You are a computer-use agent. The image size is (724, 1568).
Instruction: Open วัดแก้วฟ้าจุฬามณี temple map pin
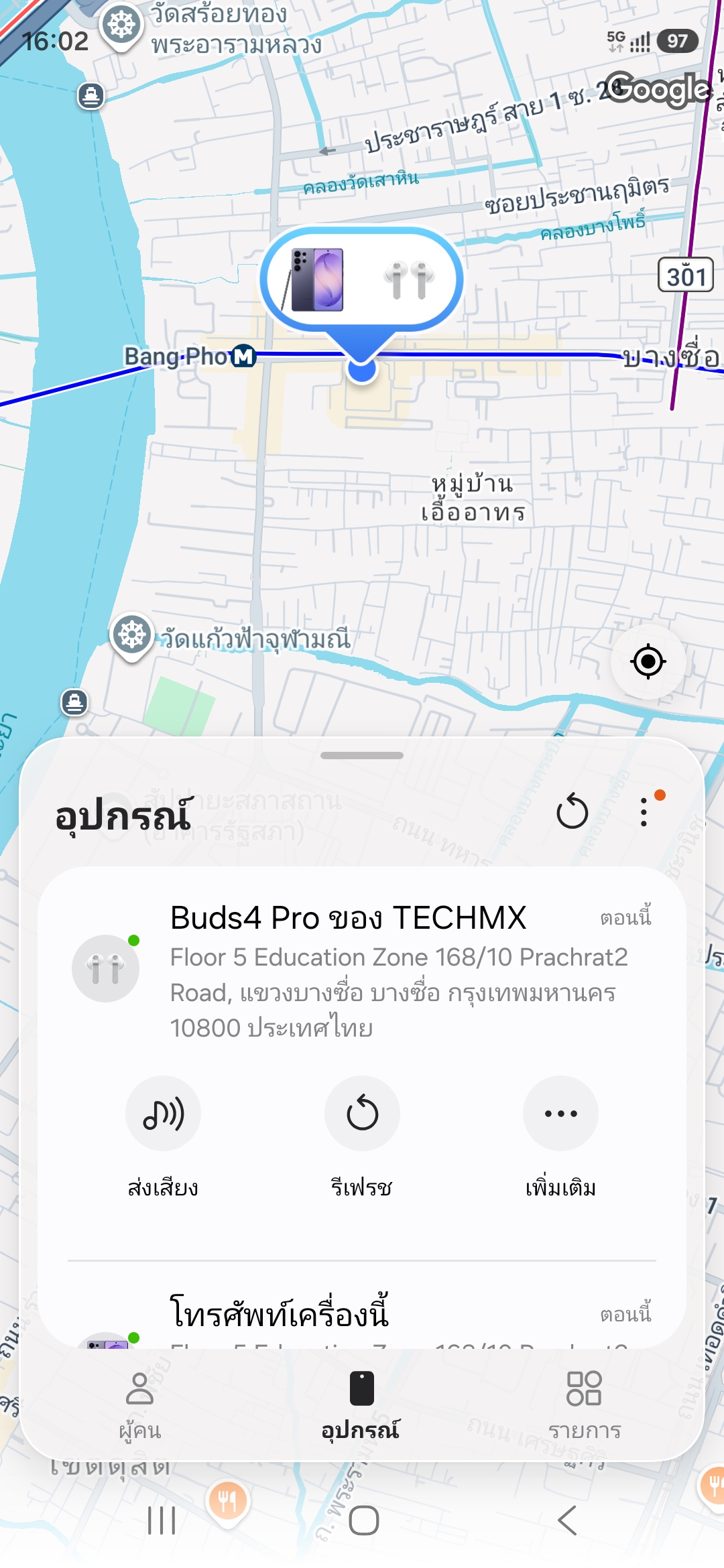(132, 636)
